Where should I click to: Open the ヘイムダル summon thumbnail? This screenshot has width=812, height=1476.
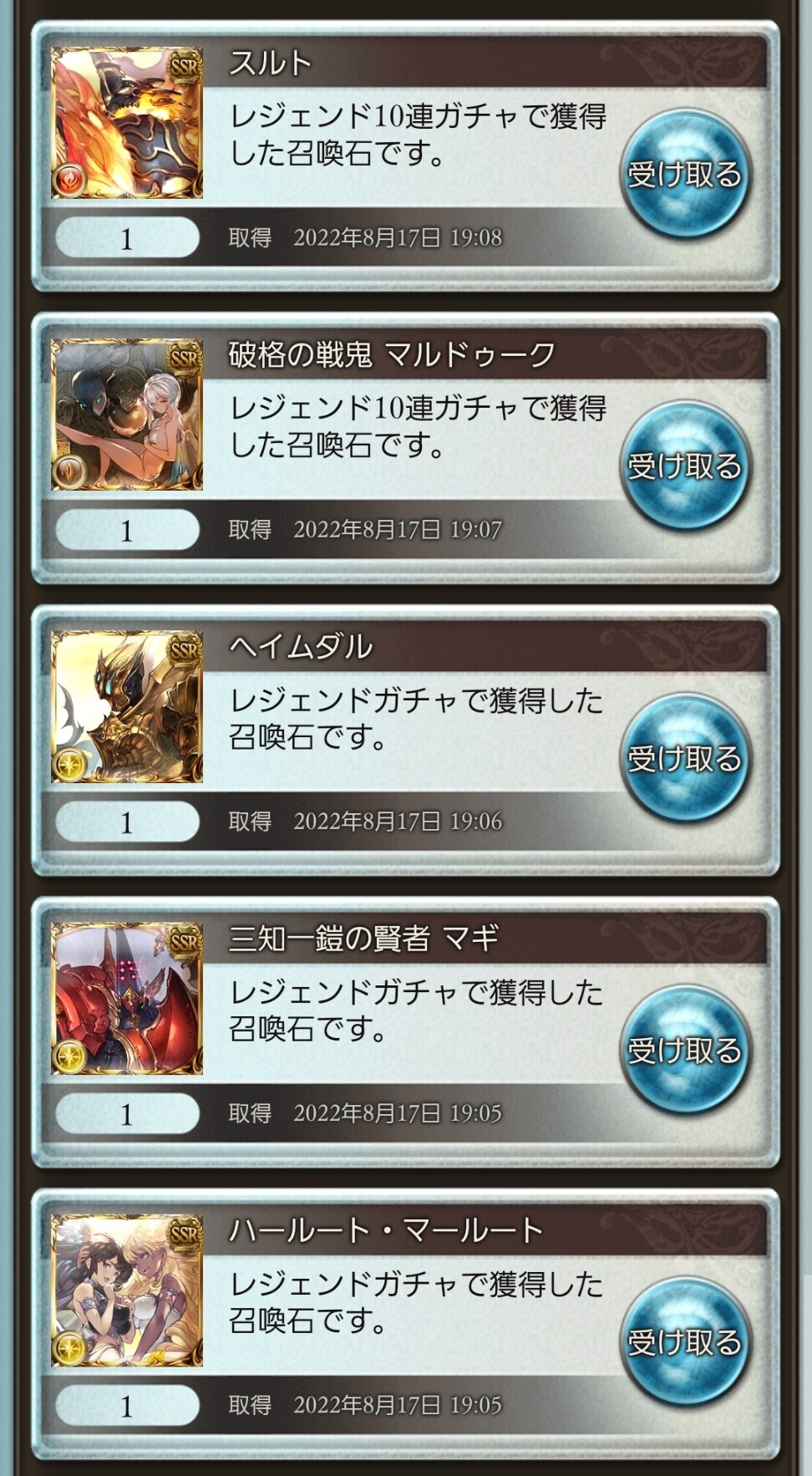[127, 707]
